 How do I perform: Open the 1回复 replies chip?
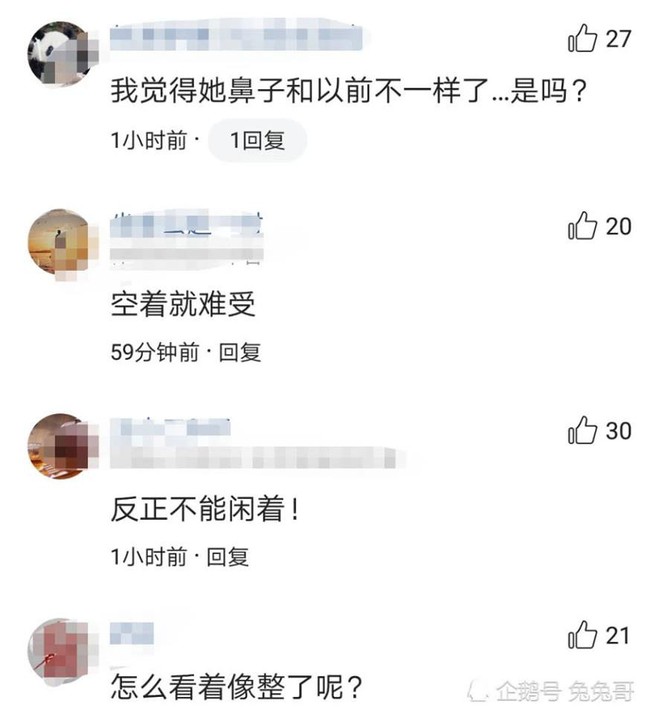(x=257, y=141)
